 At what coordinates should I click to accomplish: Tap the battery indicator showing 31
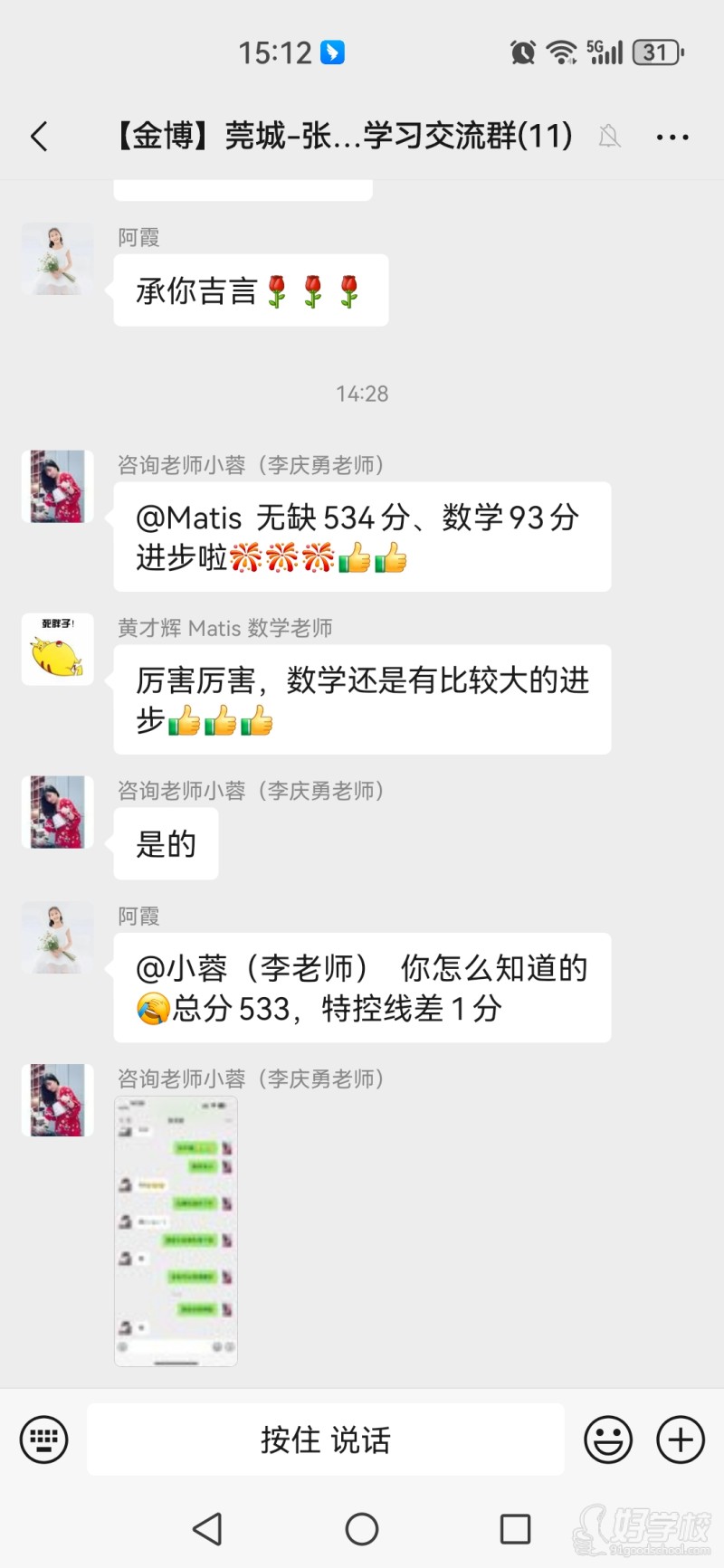click(658, 52)
